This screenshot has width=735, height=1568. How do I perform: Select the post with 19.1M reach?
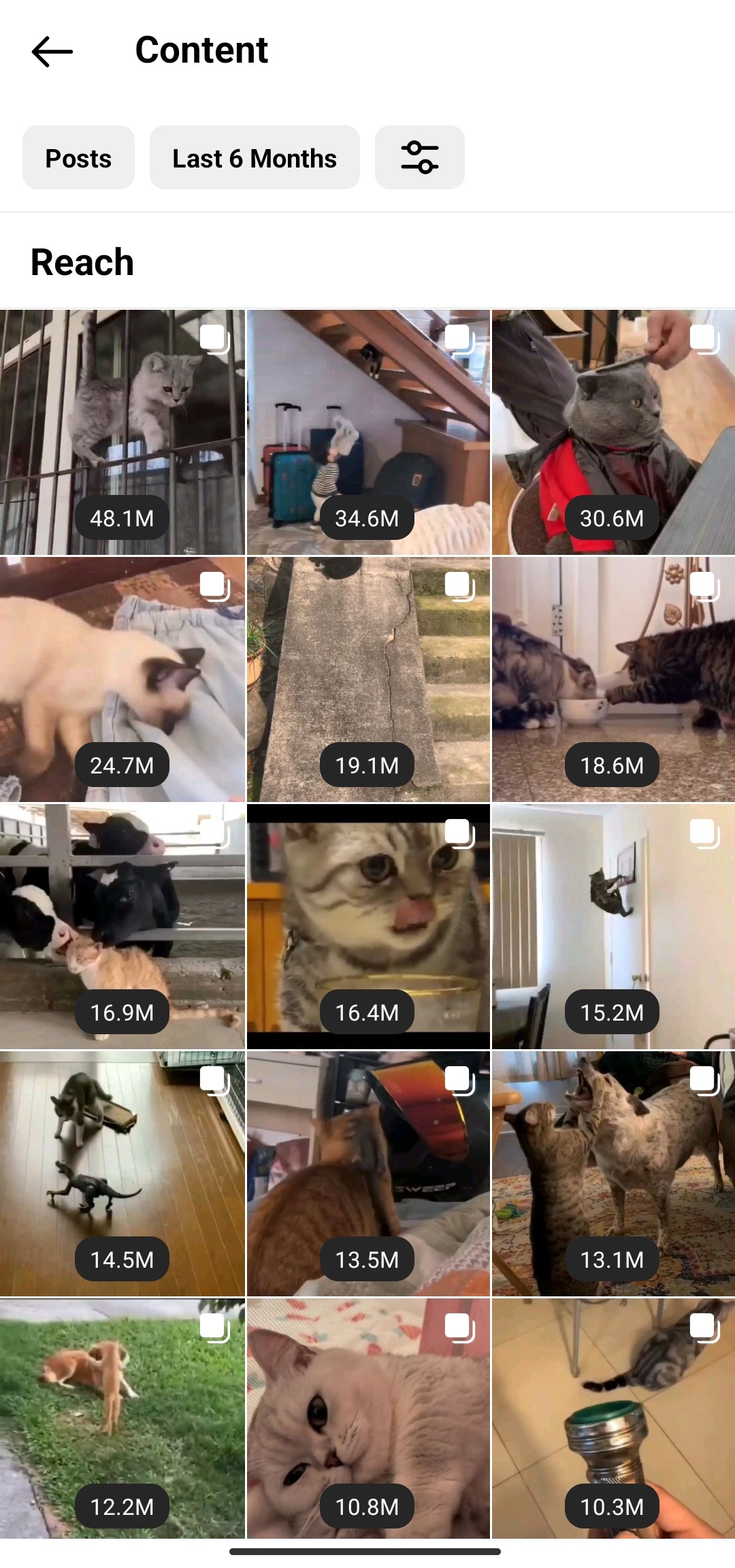[x=367, y=679]
